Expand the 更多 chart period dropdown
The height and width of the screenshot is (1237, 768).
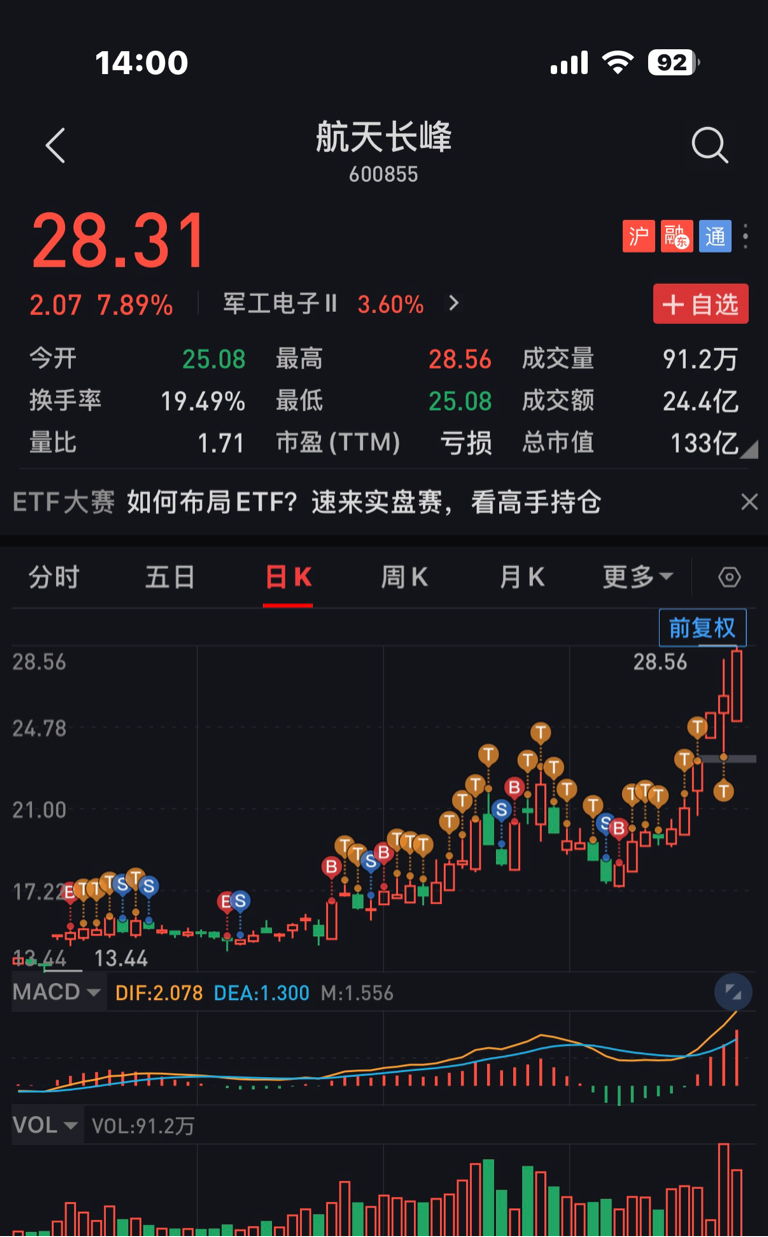coord(637,578)
